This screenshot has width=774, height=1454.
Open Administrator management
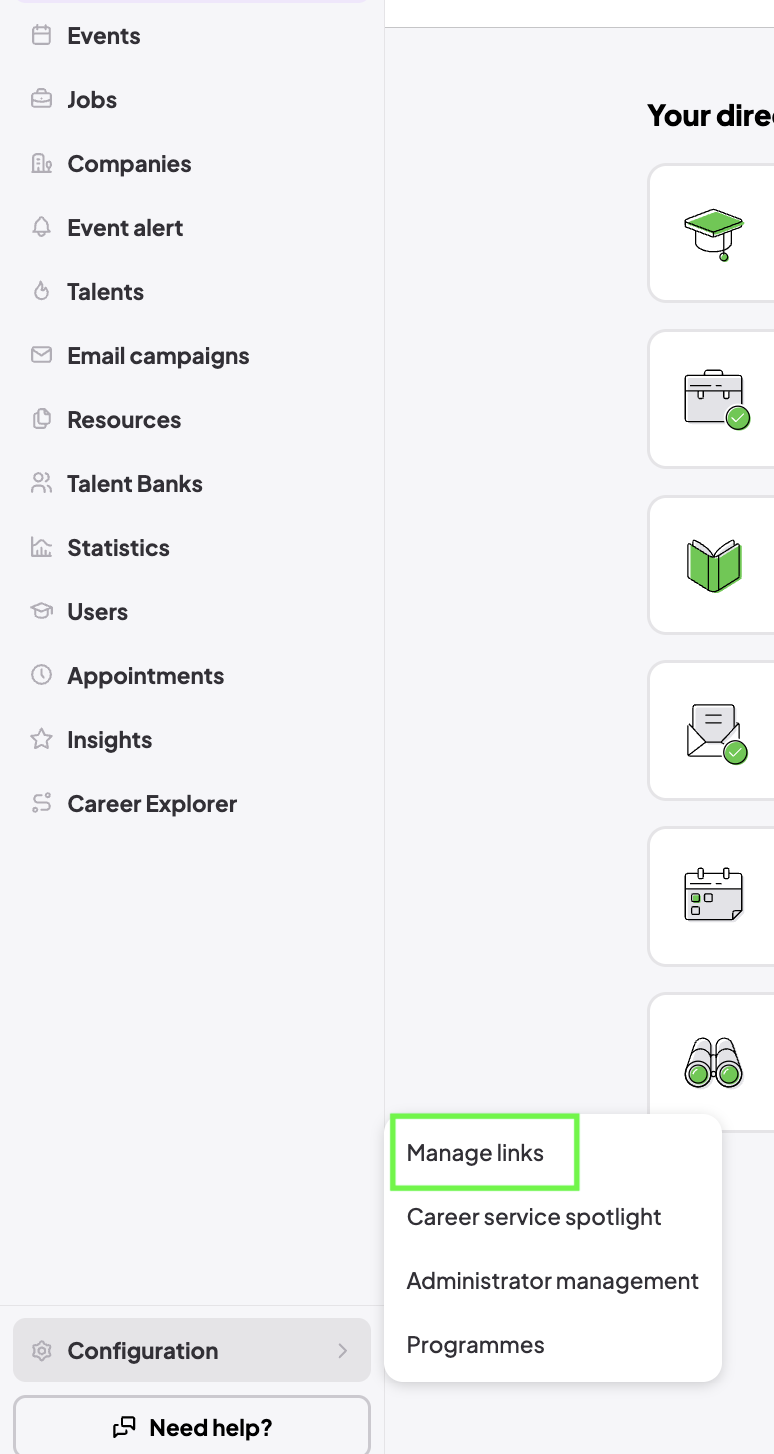coord(552,1280)
